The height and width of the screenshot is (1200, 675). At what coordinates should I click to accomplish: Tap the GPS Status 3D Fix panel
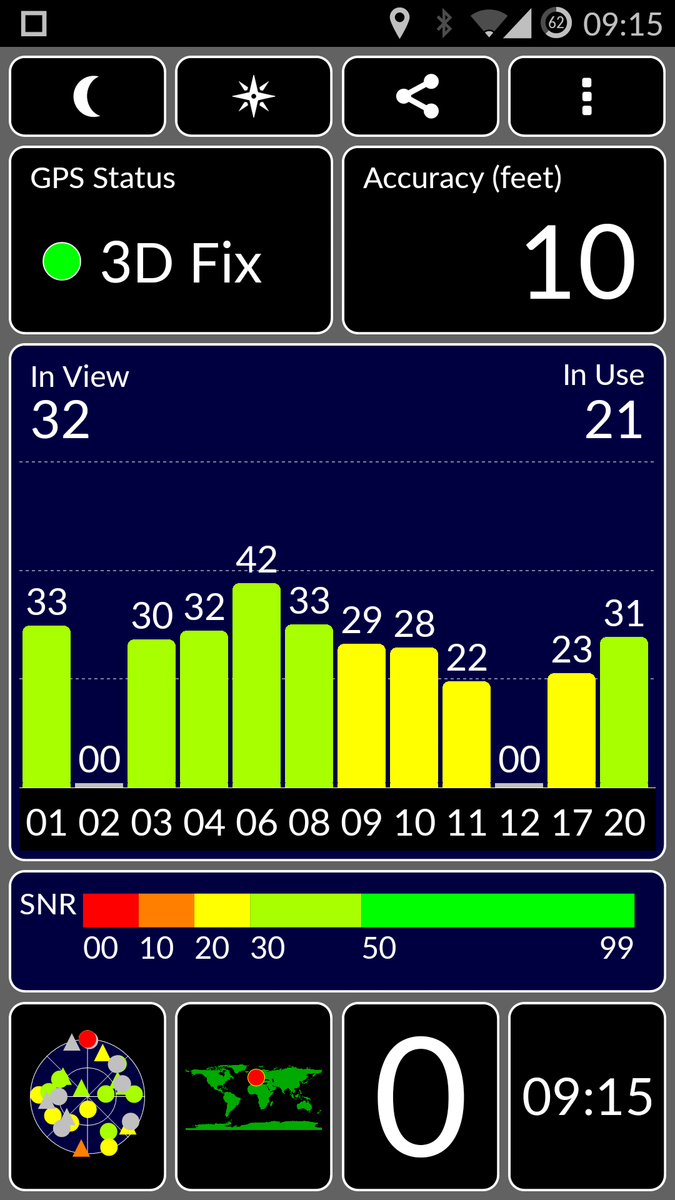click(x=171, y=240)
